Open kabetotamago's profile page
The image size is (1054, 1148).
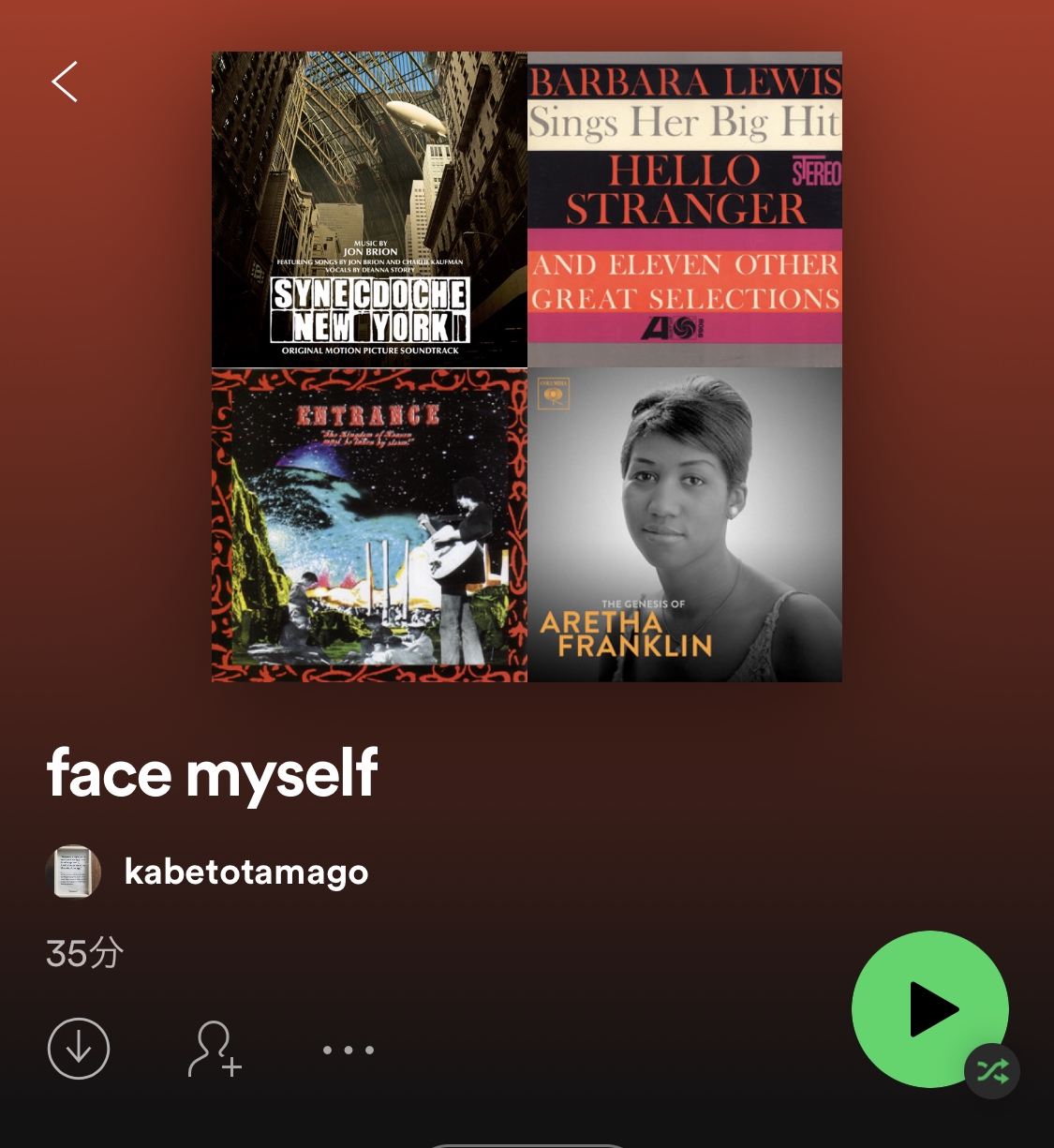click(246, 872)
